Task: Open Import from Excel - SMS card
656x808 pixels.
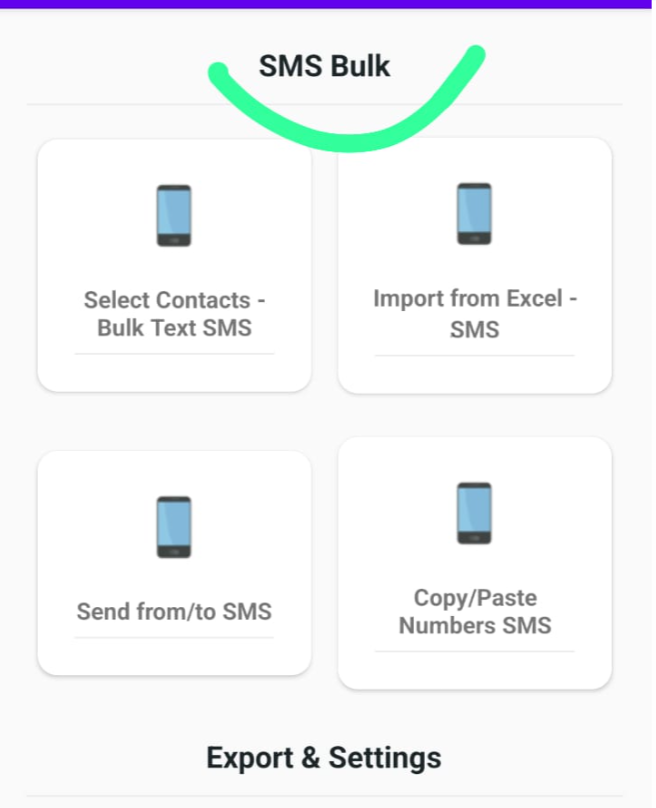Action: 475,266
